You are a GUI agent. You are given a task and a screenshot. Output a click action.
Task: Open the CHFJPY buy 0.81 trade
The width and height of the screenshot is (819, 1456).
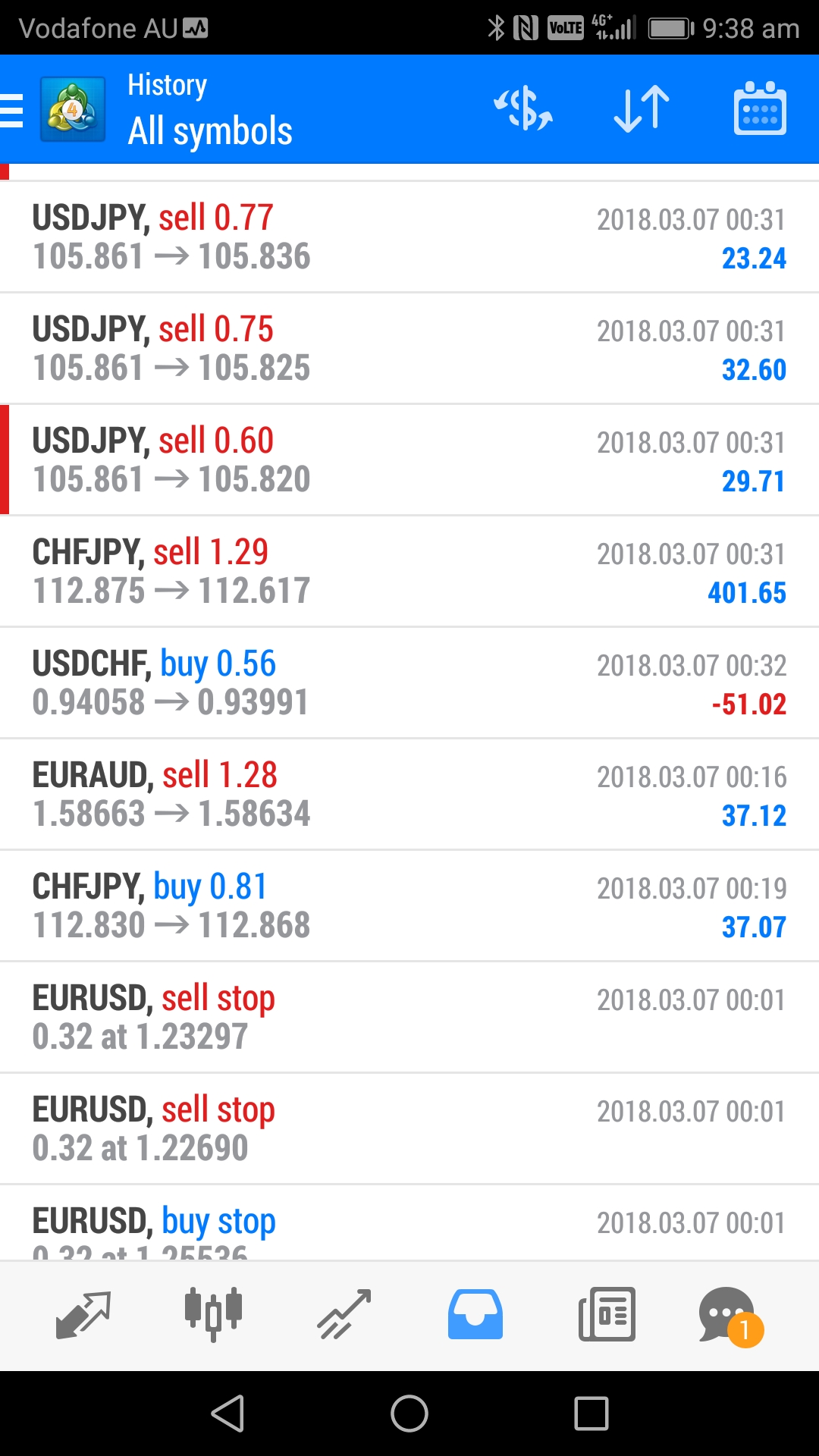[409, 906]
